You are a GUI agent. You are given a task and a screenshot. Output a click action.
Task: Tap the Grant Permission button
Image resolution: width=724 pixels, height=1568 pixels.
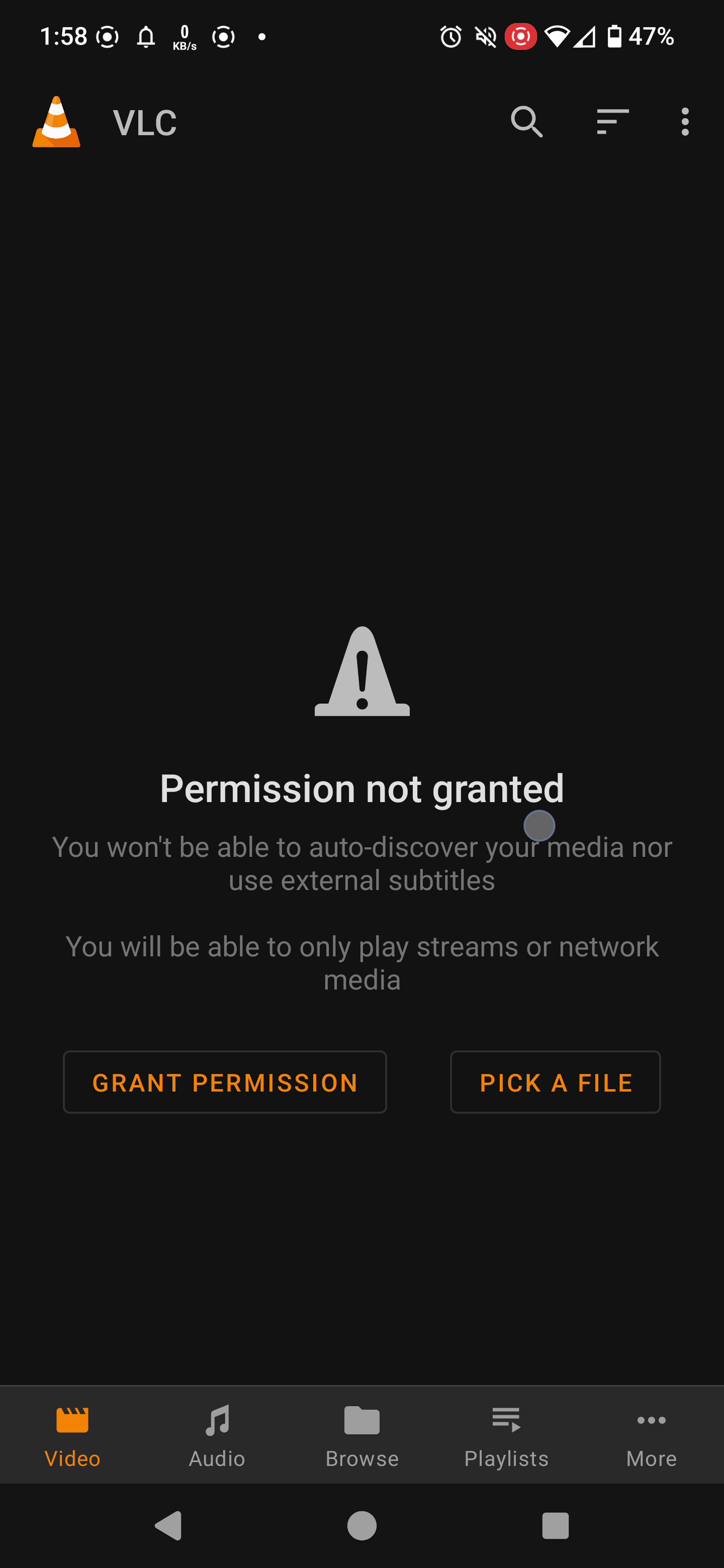[225, 1082]
